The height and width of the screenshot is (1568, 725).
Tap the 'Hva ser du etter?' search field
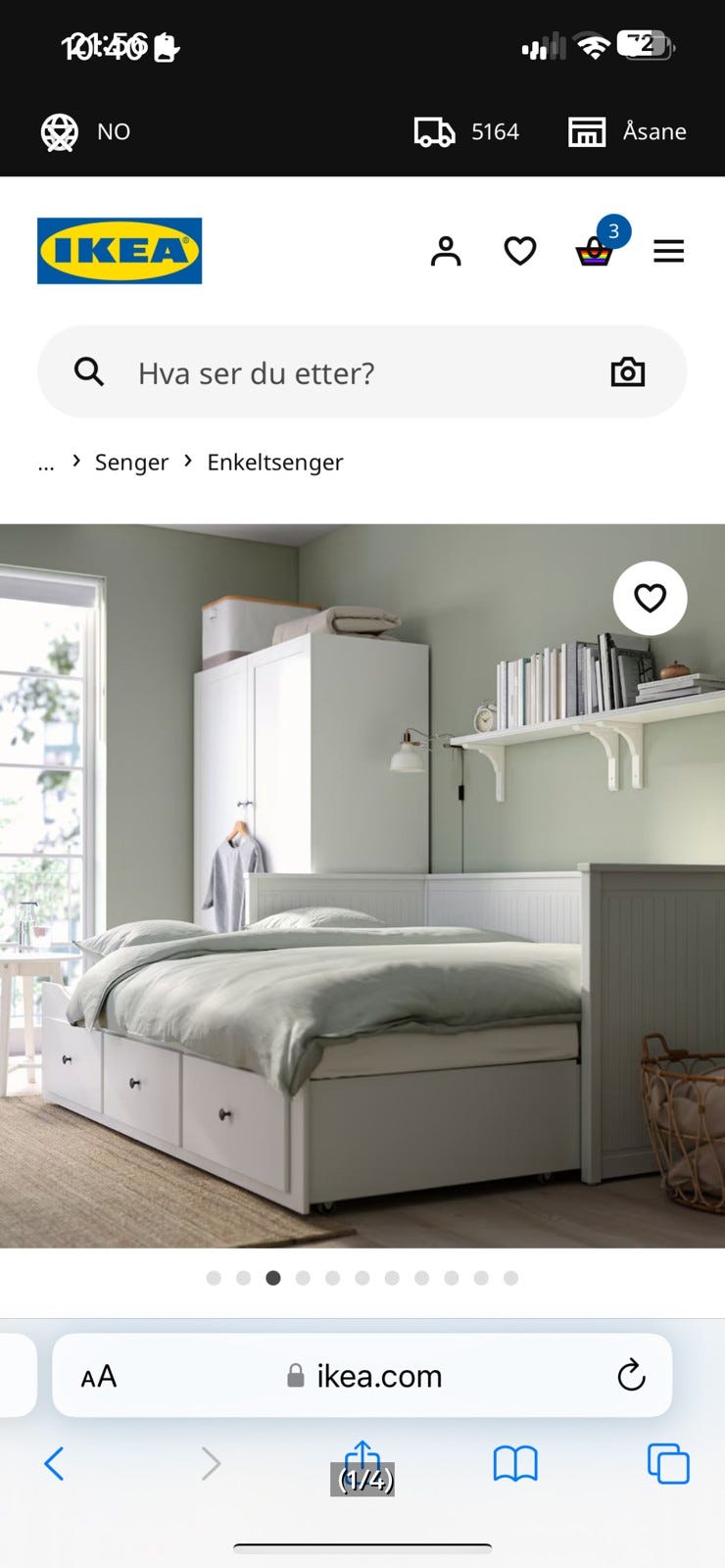(255, 372)
